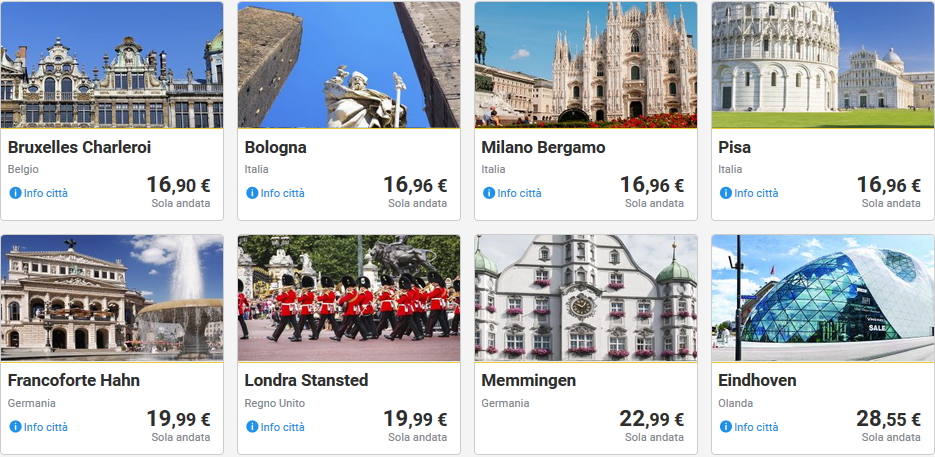Screen dimensions: 935x457
Task: View Info città for Bologna
Action: tap(276, 193)
